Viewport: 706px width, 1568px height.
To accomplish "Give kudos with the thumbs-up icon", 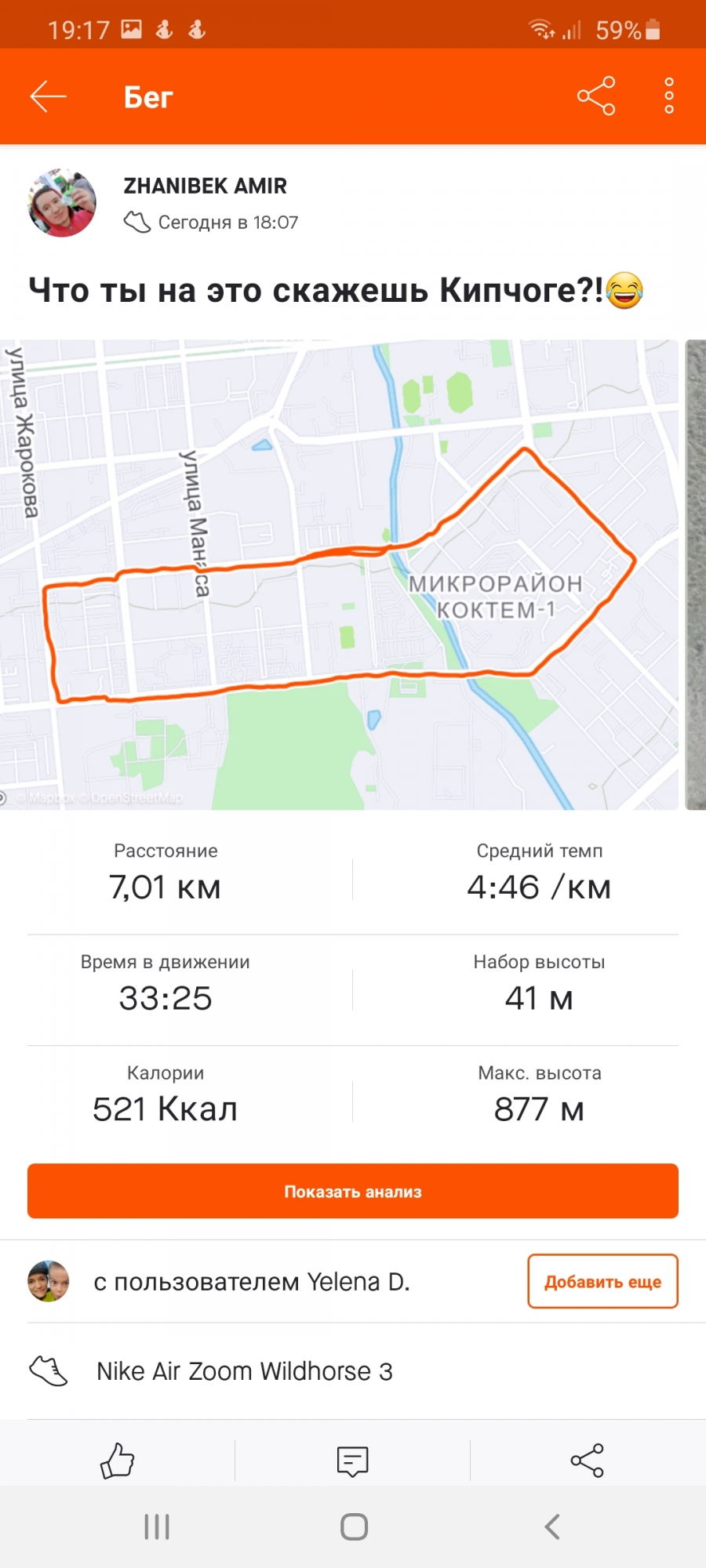I will 118,1461.
